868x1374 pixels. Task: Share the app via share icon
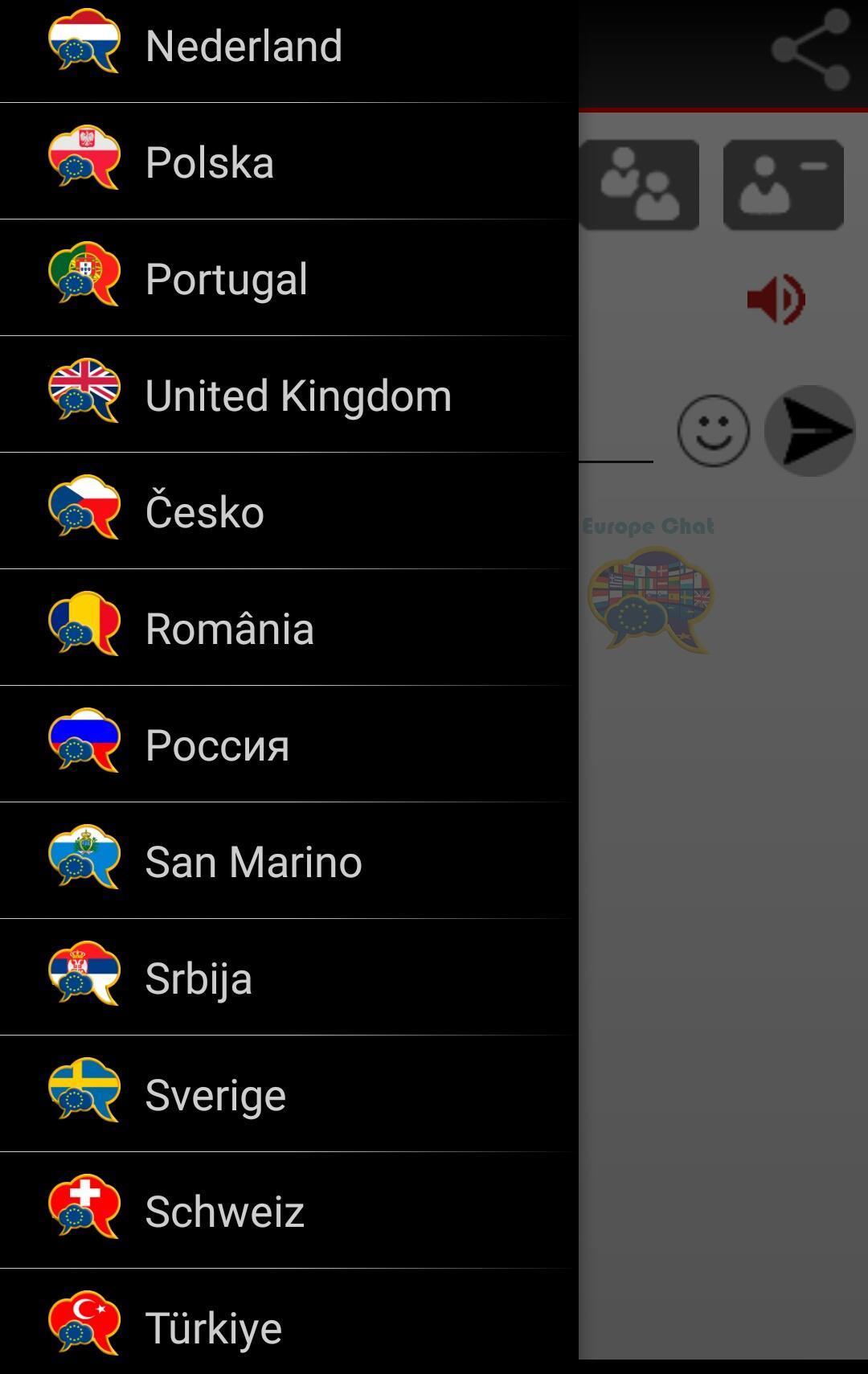tap(810, 50)
